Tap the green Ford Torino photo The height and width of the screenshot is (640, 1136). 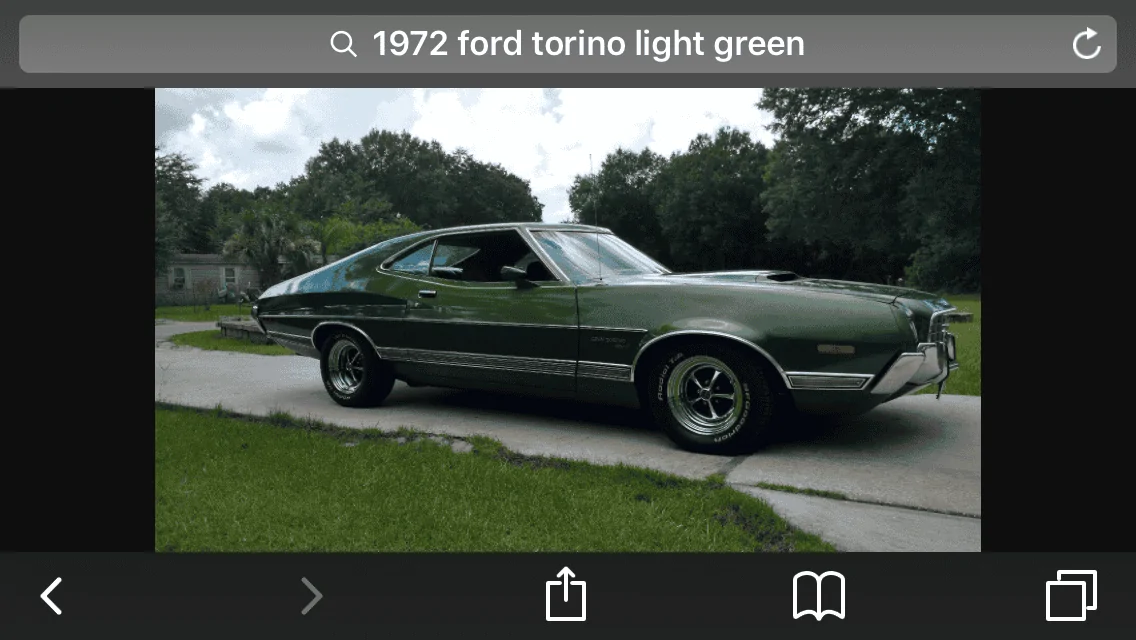[567, 320]
